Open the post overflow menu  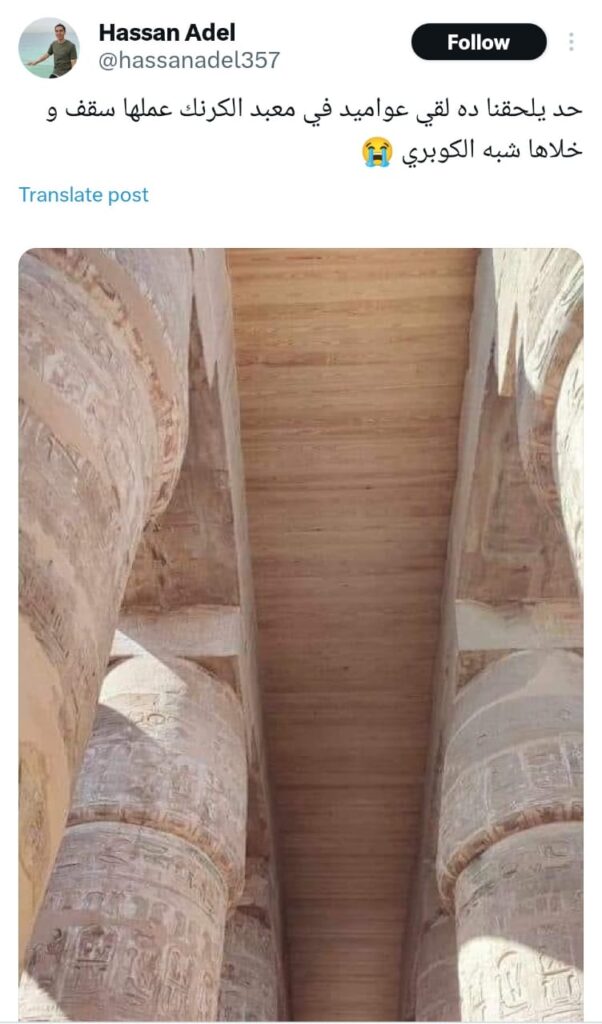572,42
